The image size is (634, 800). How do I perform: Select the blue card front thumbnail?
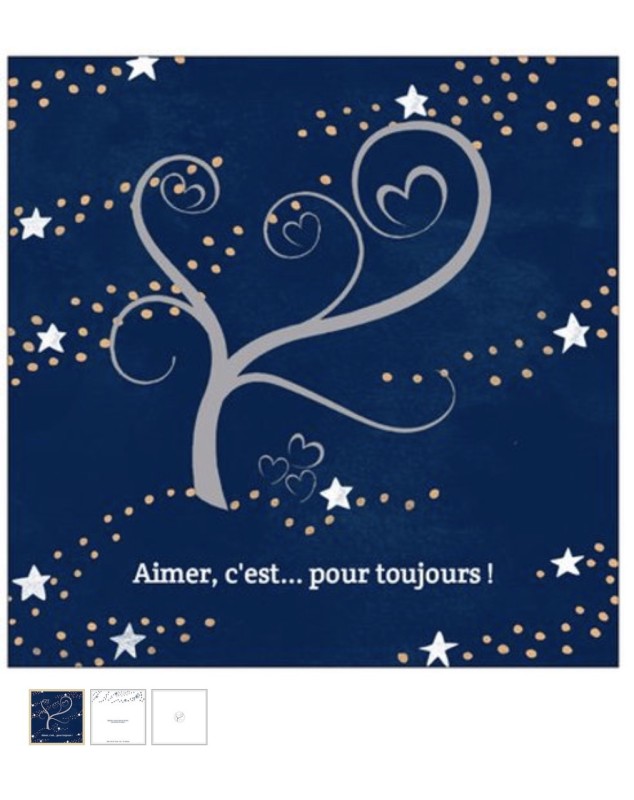57,717
